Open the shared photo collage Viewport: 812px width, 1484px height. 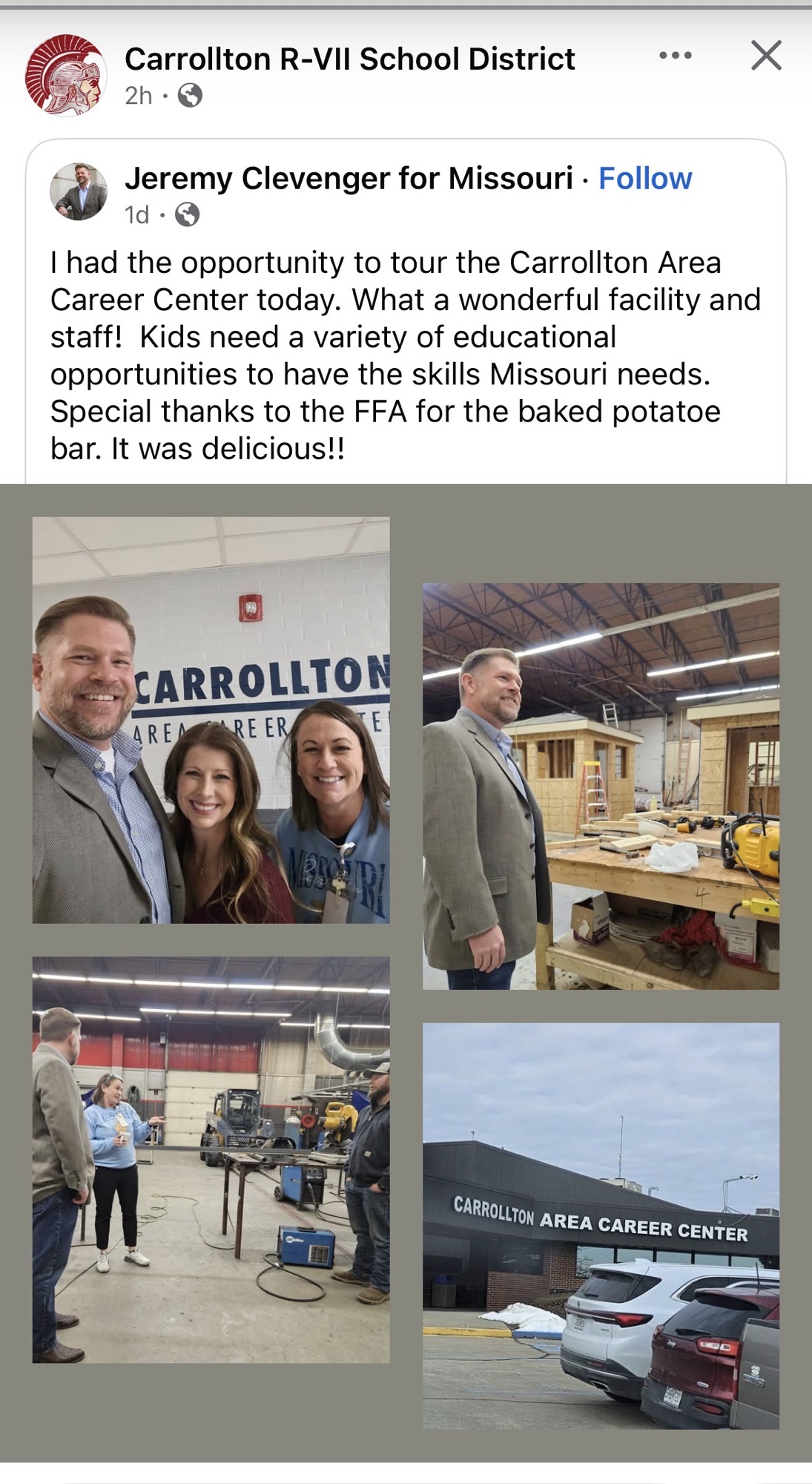click(x=406, y=972)
